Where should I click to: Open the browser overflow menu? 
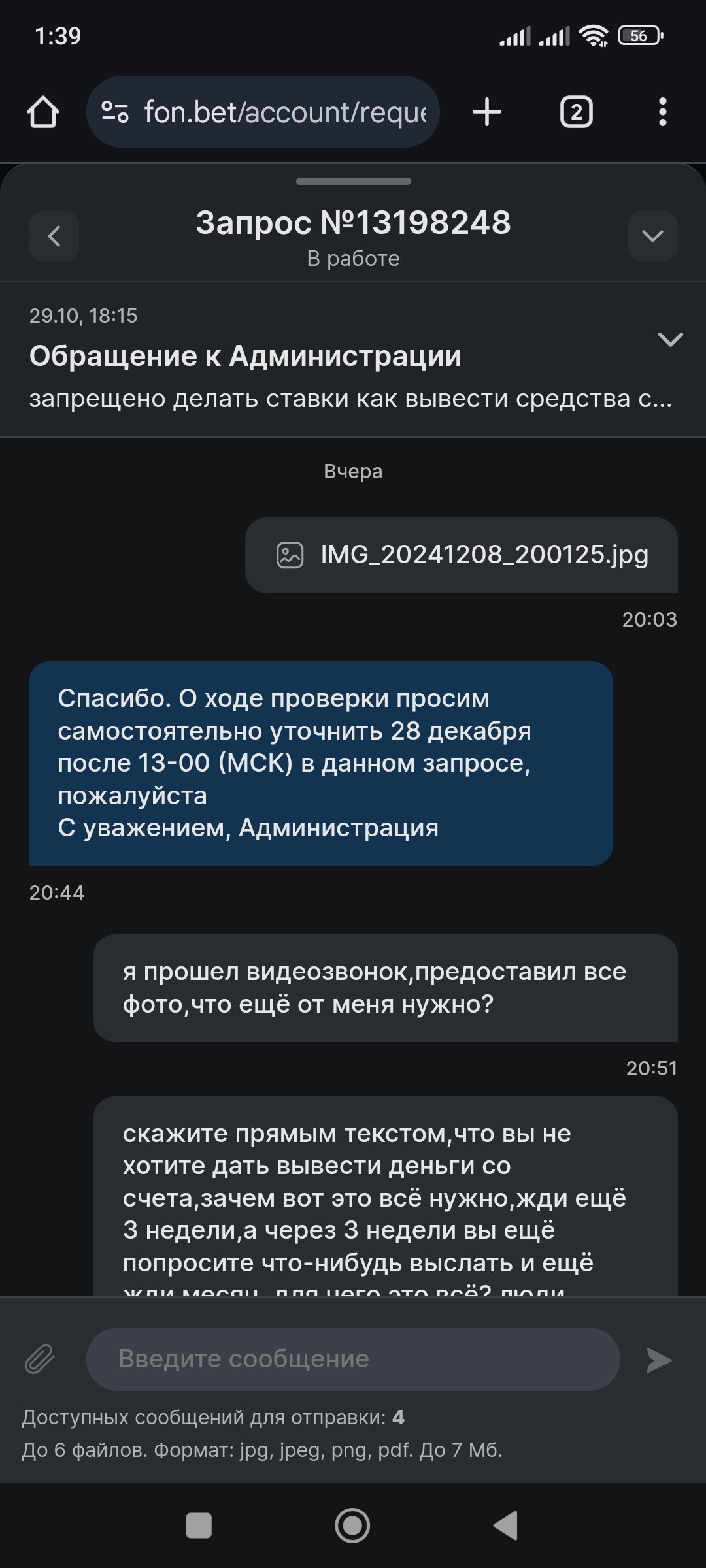[662, 112]
